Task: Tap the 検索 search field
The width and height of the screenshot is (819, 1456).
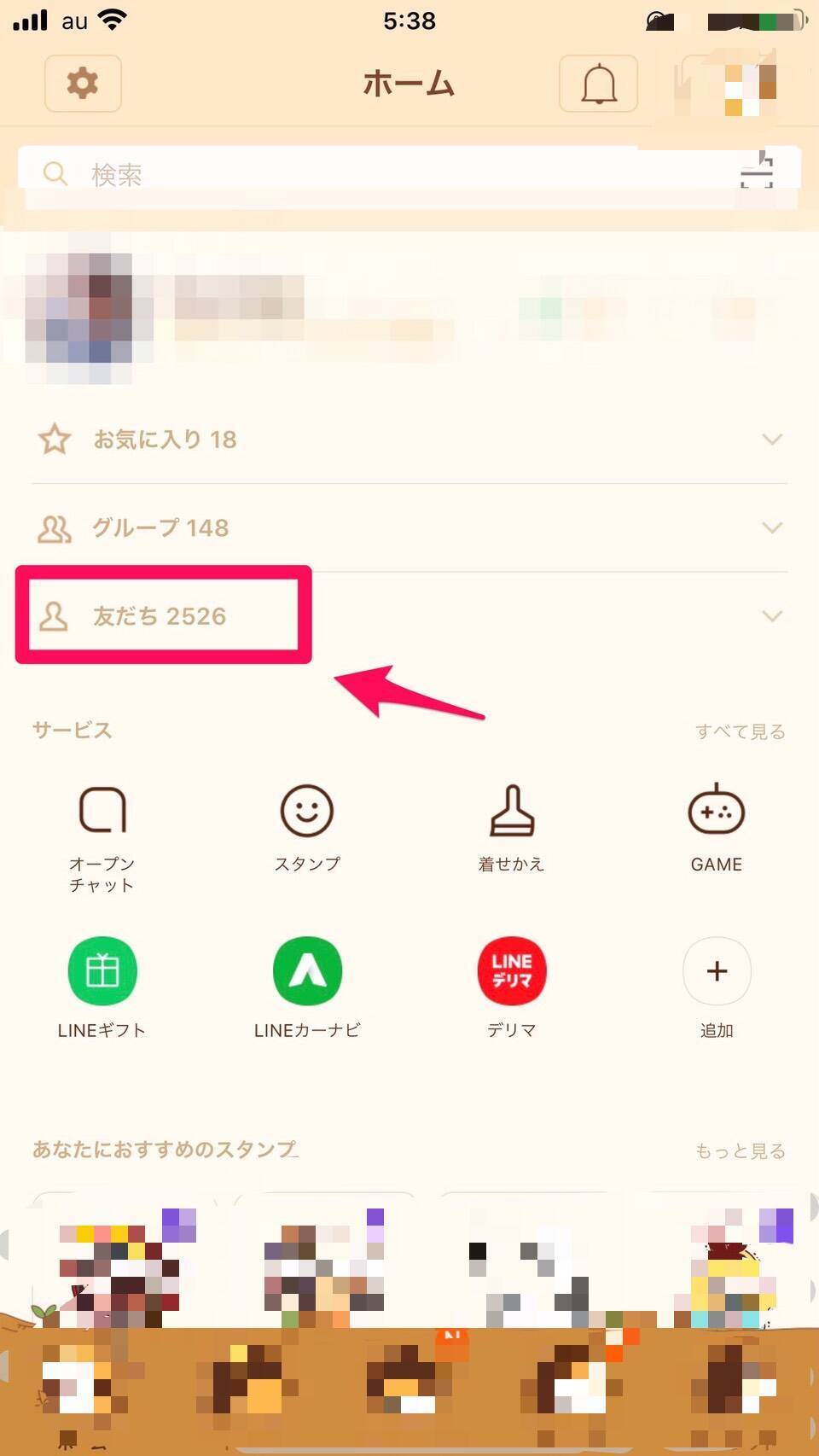Action: 341,174
